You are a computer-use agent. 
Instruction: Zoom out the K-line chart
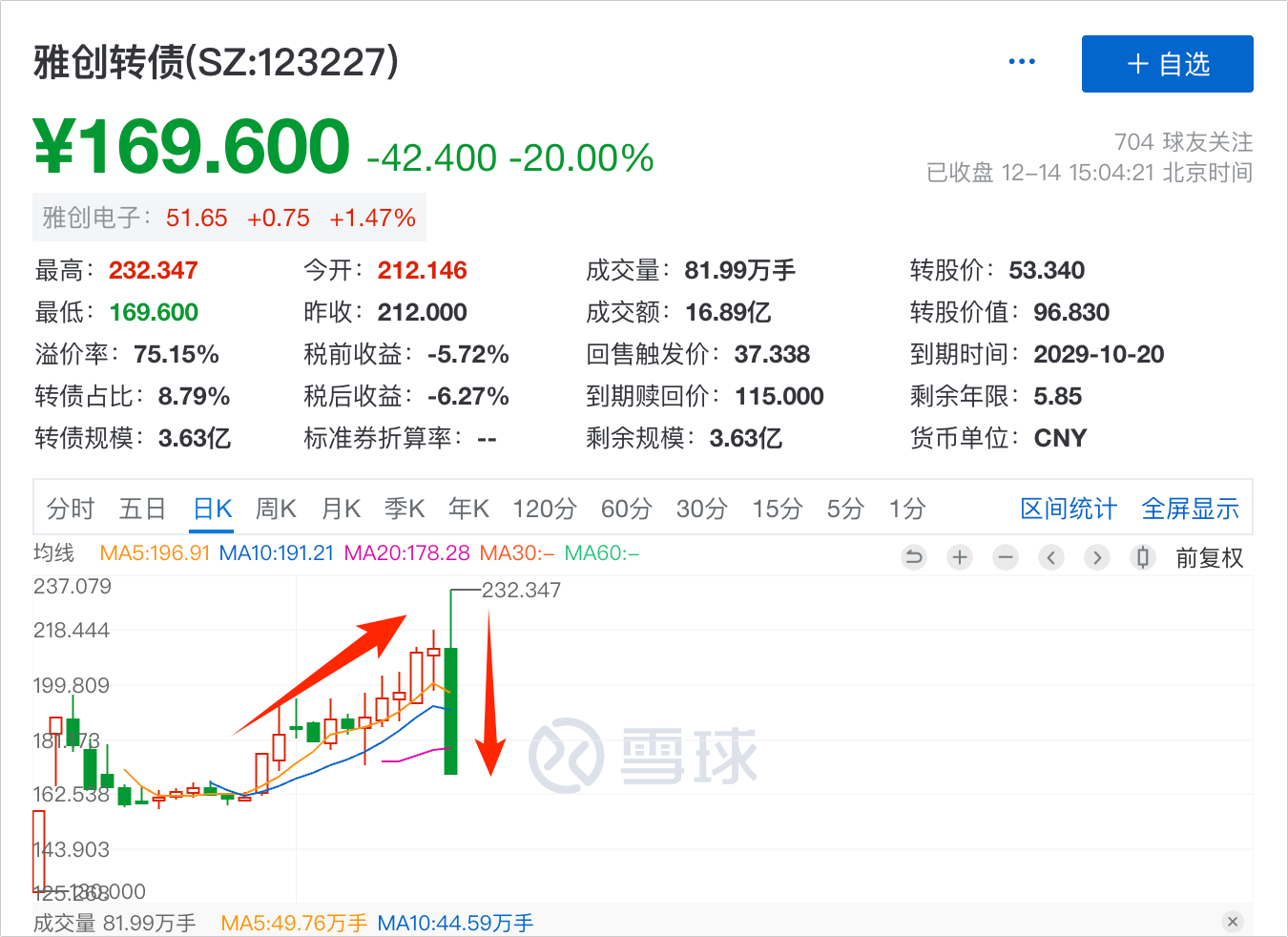[1006, 557]
